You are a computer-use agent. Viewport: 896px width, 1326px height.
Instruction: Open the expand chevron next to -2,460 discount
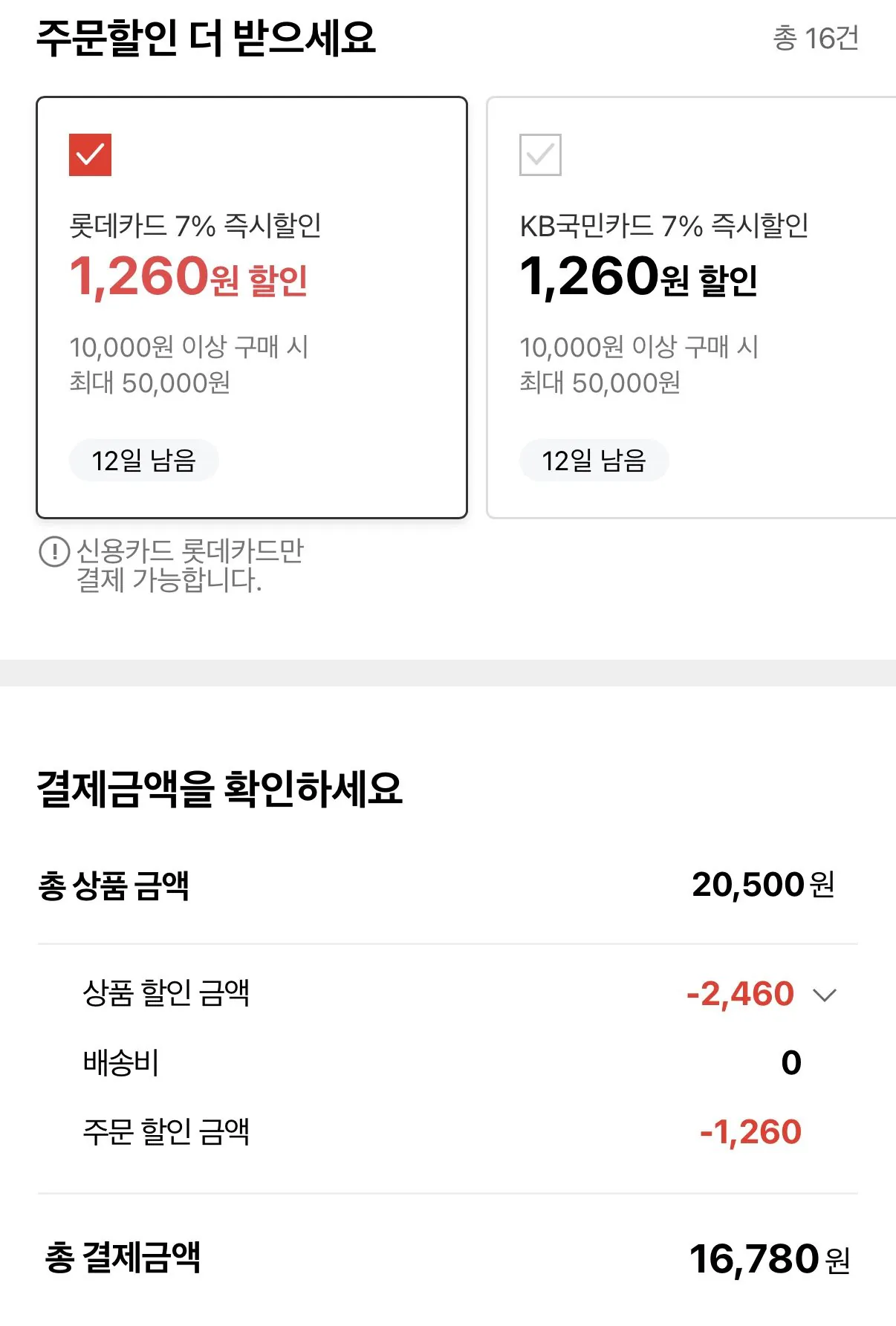tap(827, 996)
